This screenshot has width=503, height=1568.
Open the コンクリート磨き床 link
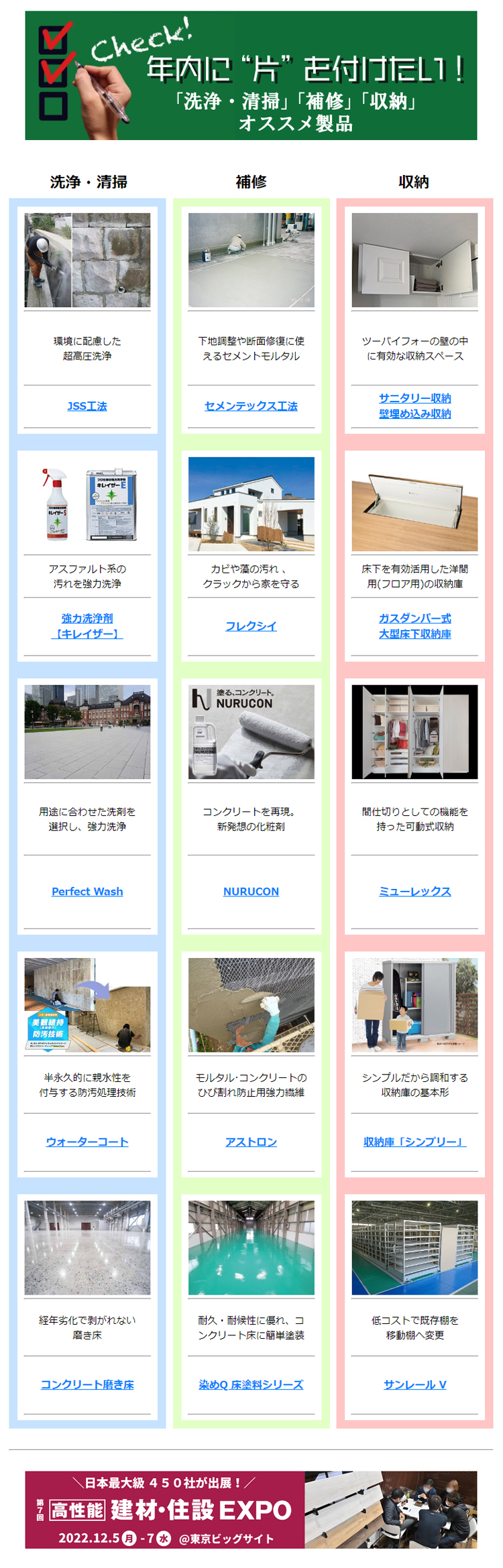click(87, 1384)
